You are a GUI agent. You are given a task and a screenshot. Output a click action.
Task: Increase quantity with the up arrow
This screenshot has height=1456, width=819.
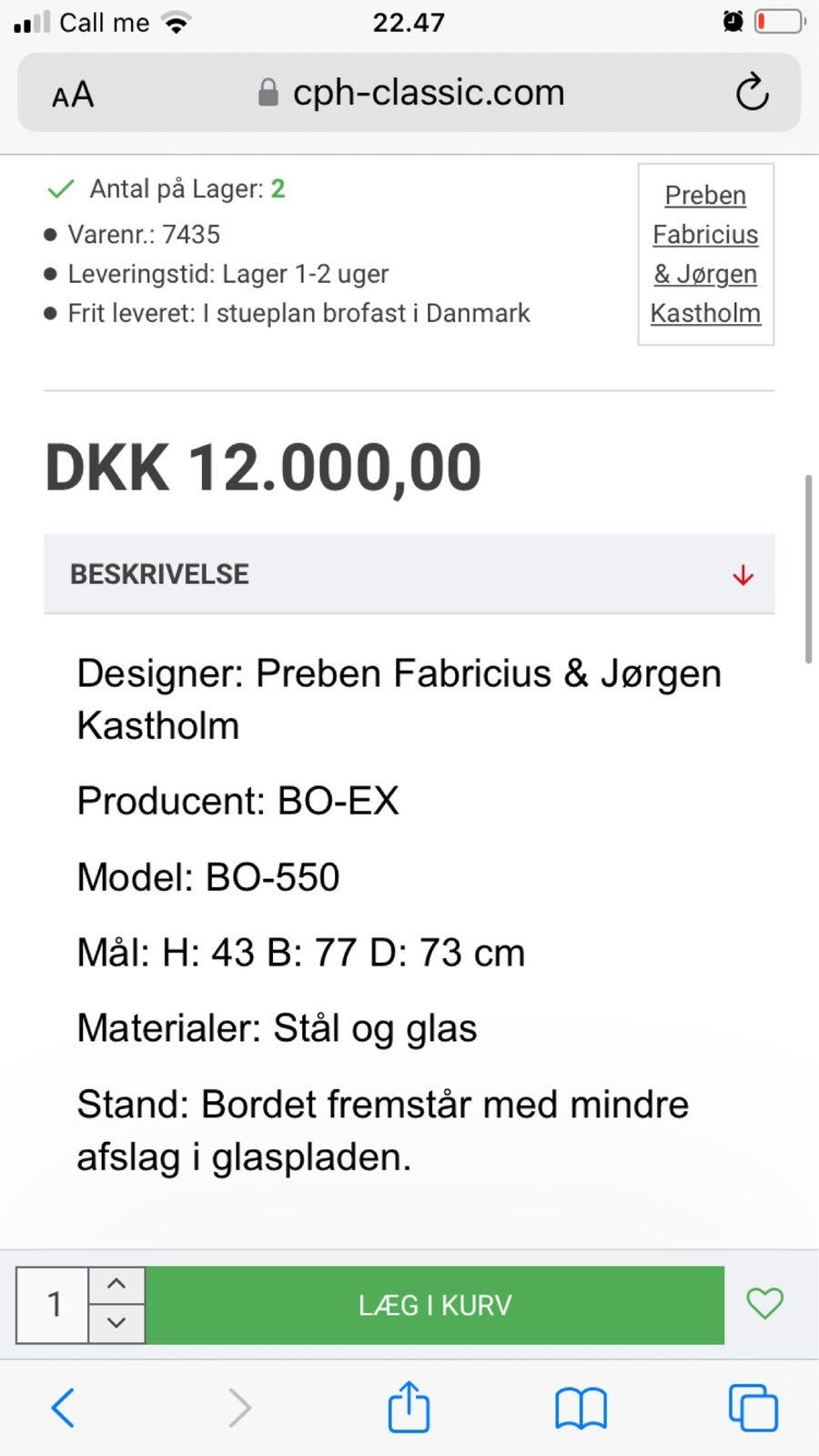[116, 1285]
